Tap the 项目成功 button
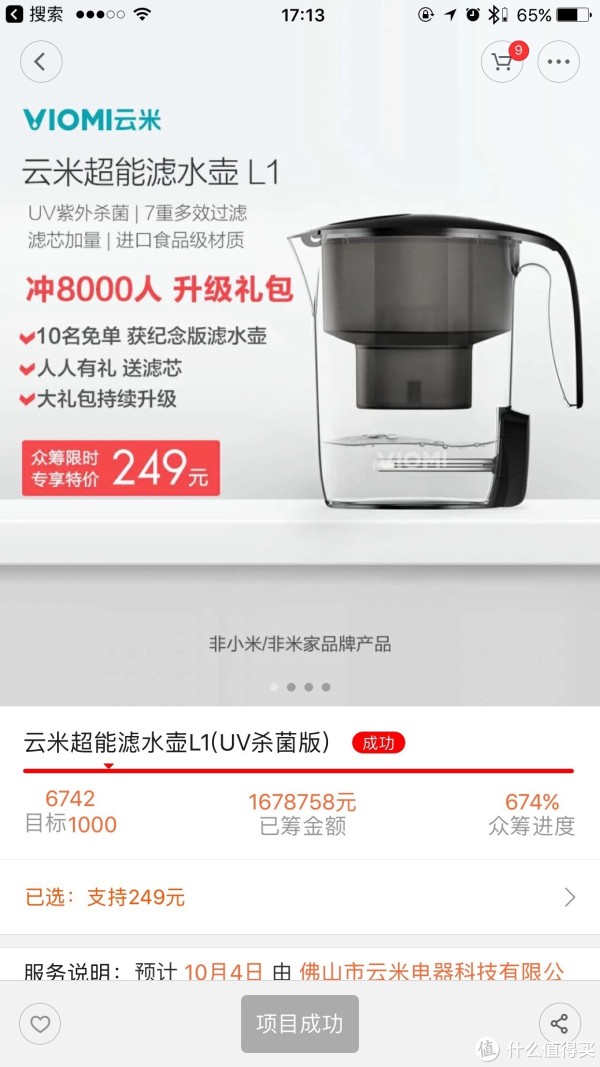 pos(300,1024)
